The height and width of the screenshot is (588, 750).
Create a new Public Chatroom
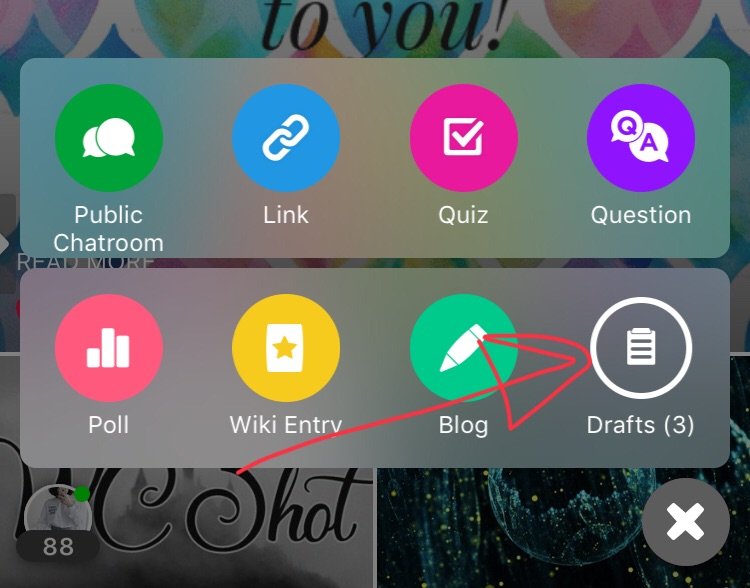click(108, 138)
